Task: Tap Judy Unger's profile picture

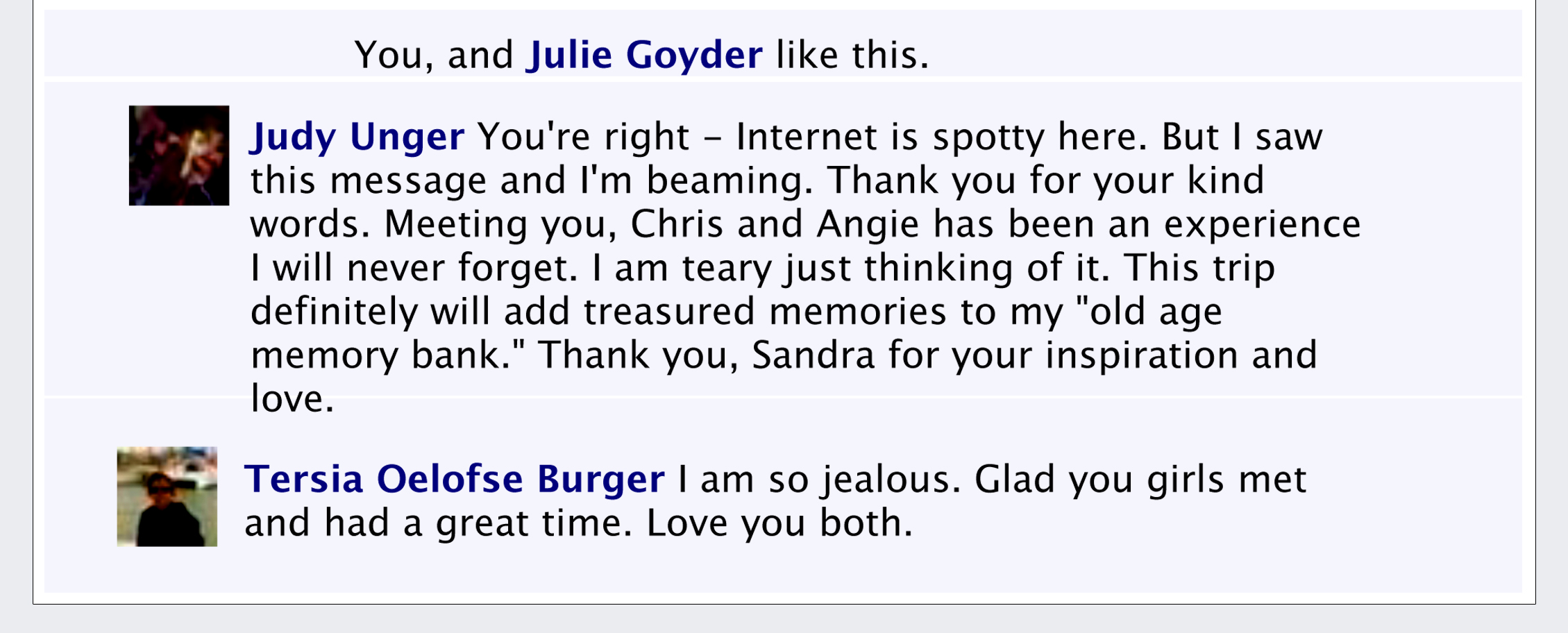Action: click(x=179, y=155)
